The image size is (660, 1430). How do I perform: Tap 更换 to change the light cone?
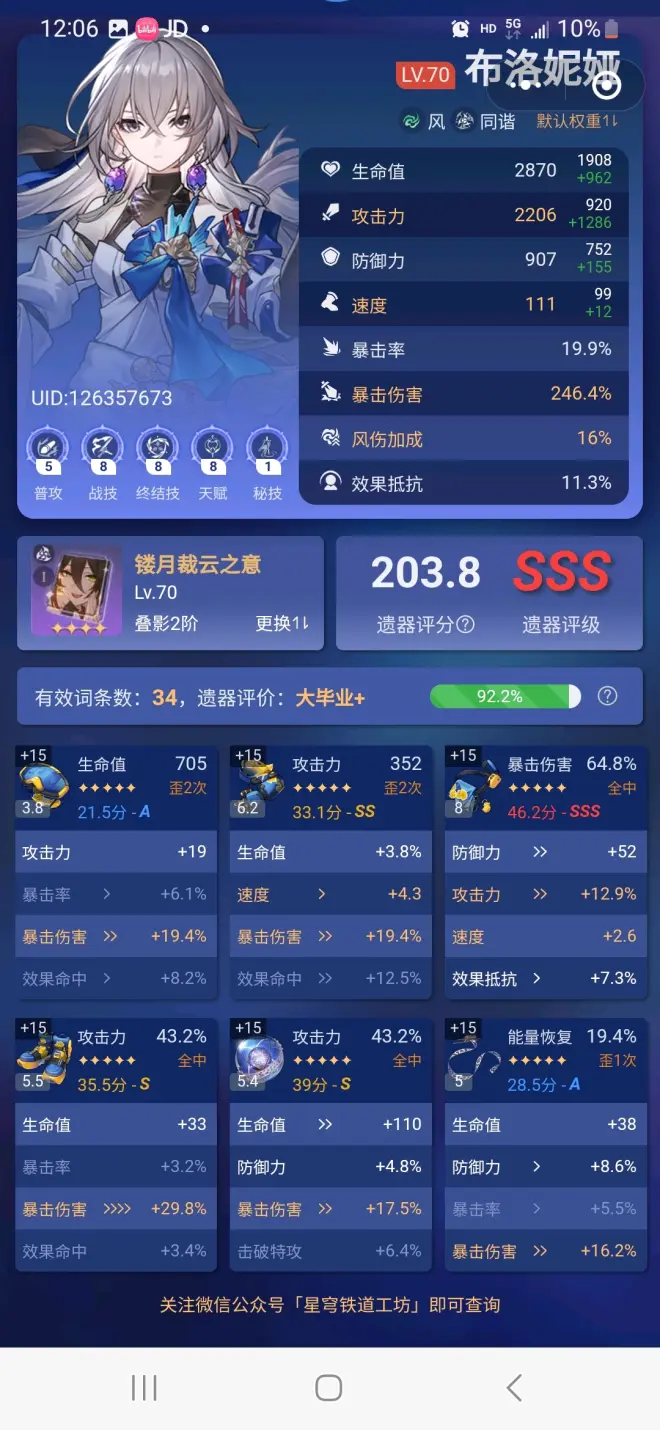pos(281,623)
